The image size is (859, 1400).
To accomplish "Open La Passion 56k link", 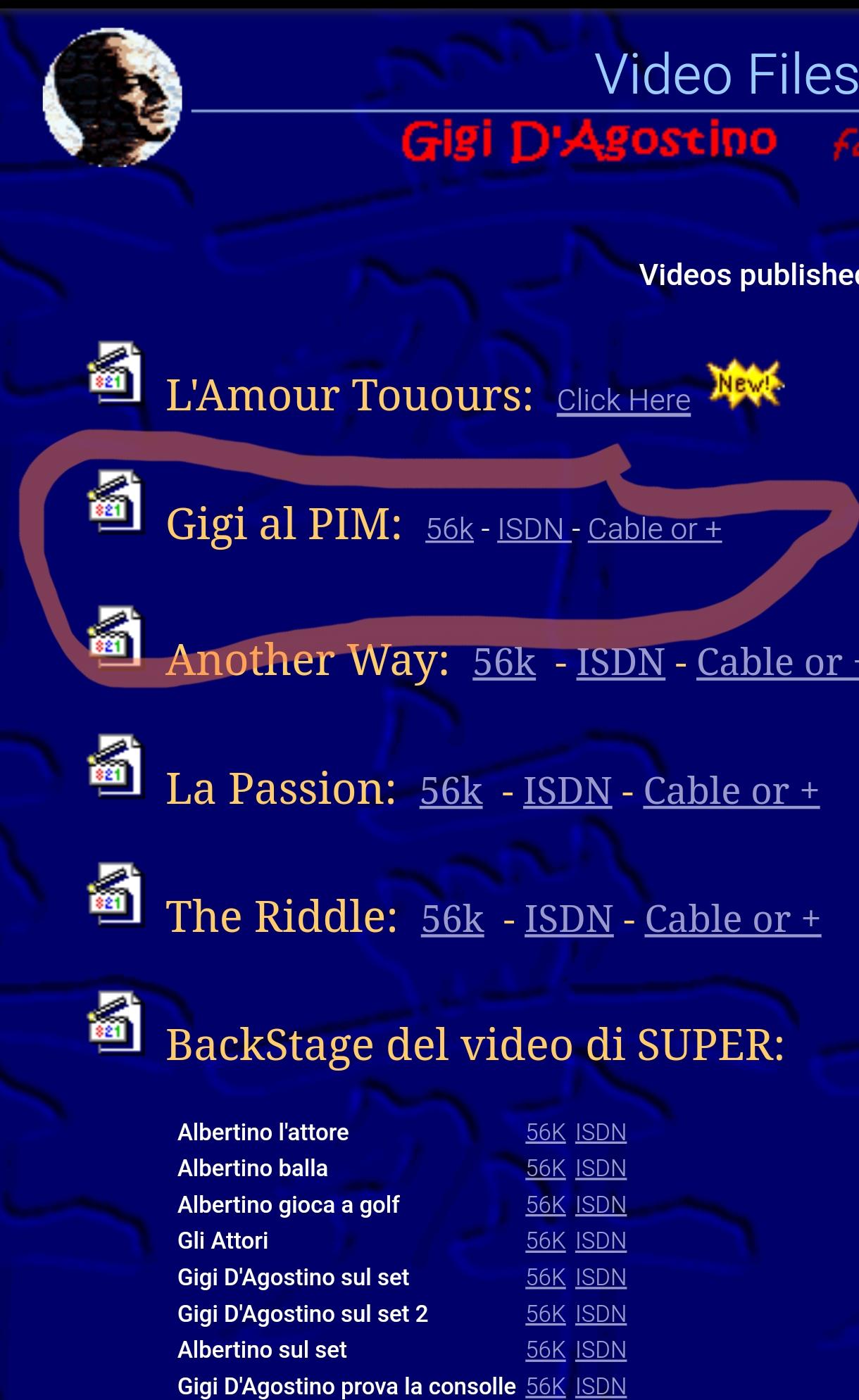I will tap(451, 790).
